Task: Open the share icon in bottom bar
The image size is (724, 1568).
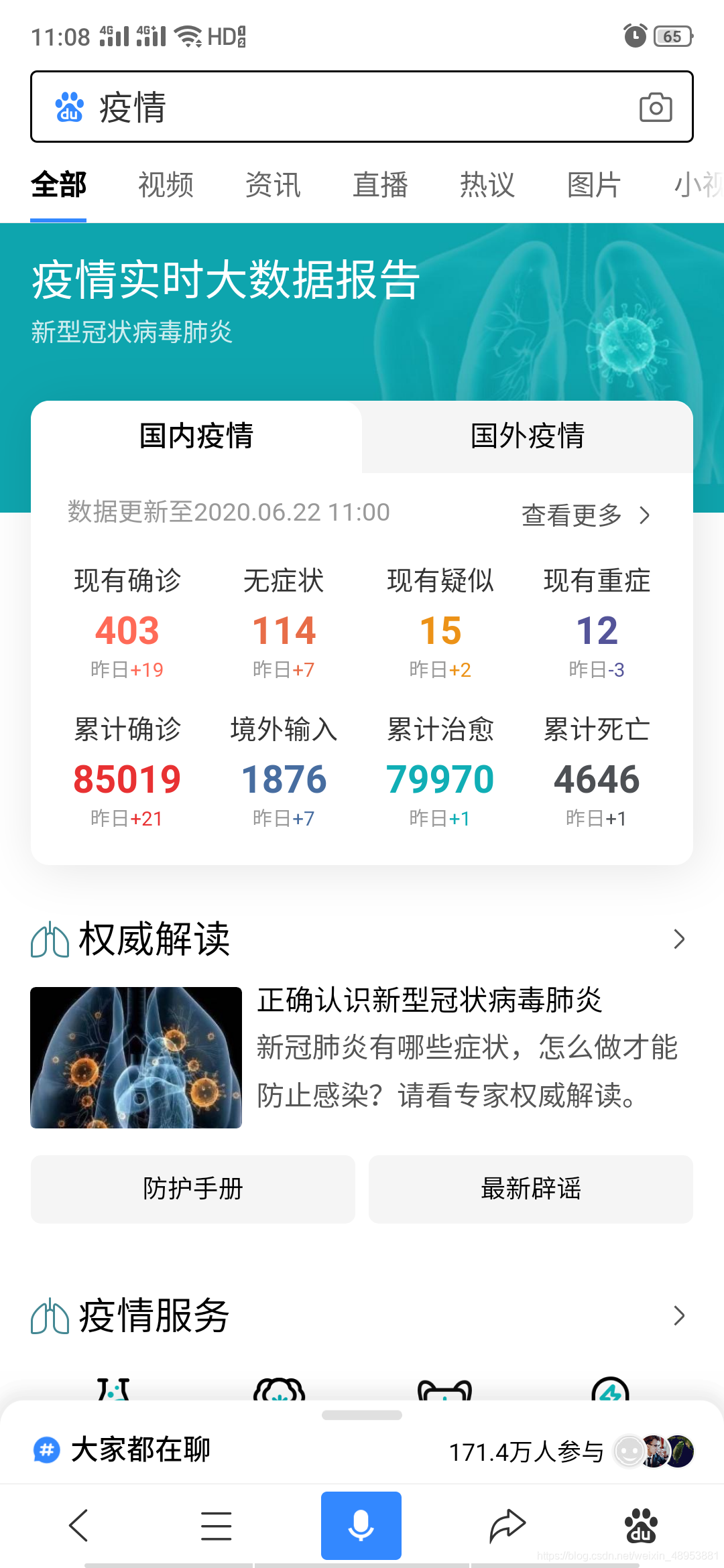Action: tap(507, 1525)
